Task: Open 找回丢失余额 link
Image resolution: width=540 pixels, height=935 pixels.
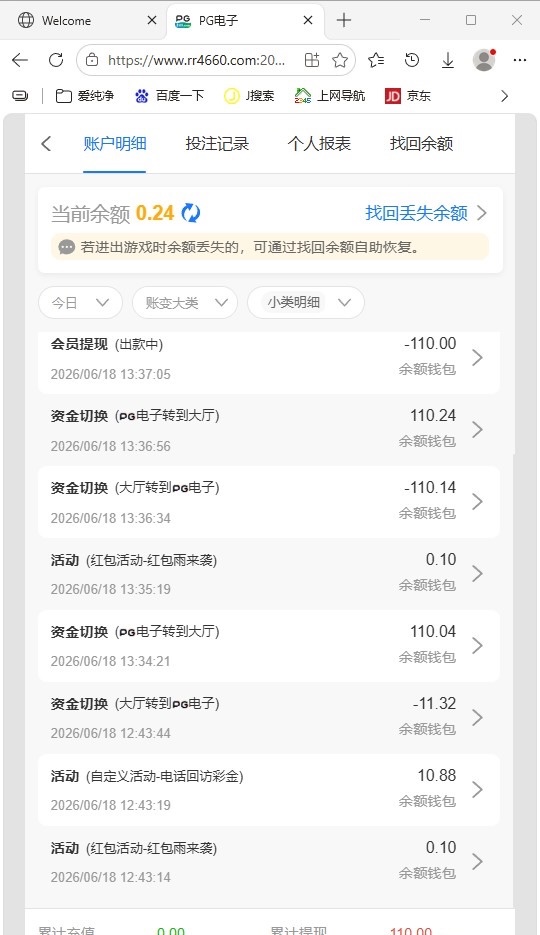Action: [426, 213]
